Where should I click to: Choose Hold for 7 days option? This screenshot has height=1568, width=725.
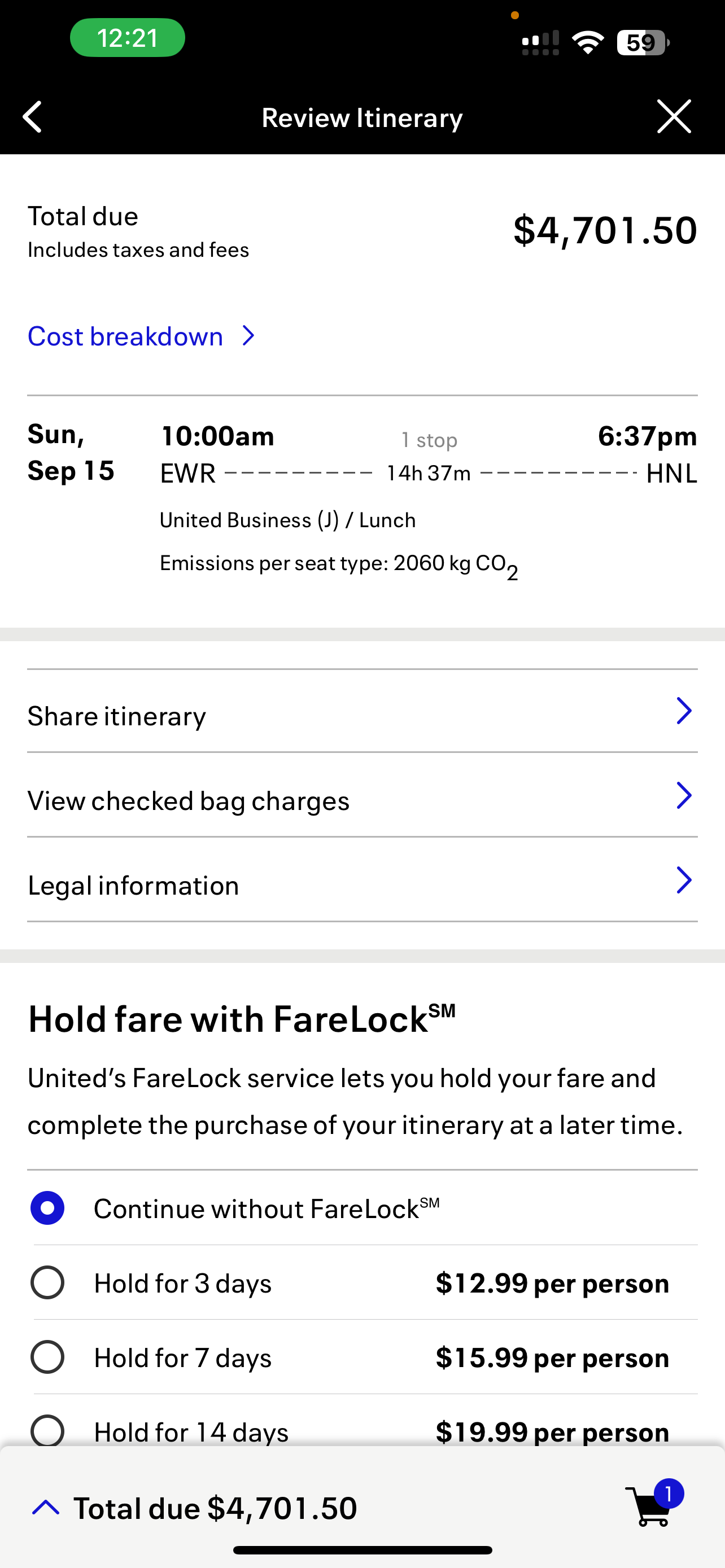coord(362,1357)
